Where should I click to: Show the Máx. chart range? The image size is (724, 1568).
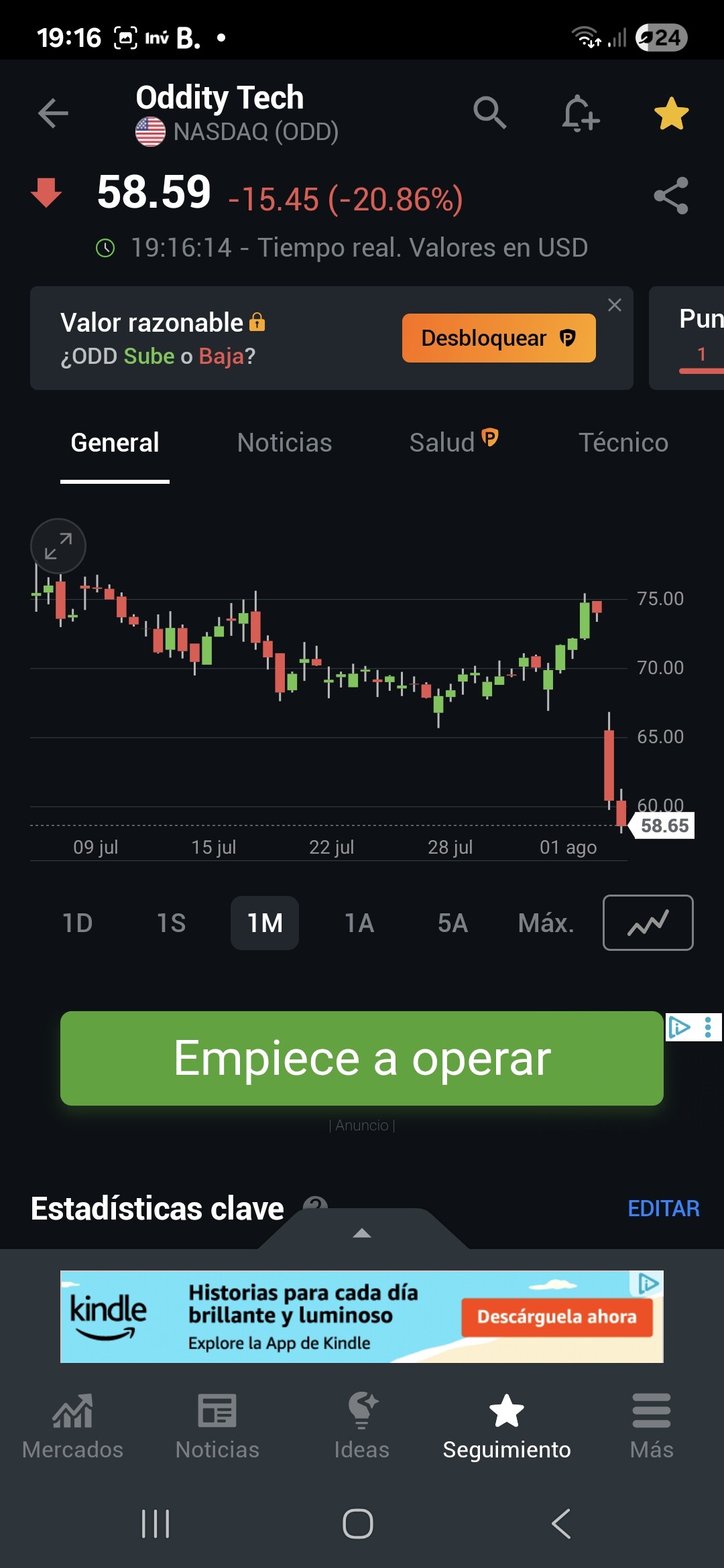pyautogui.click(x=546, y=923)
